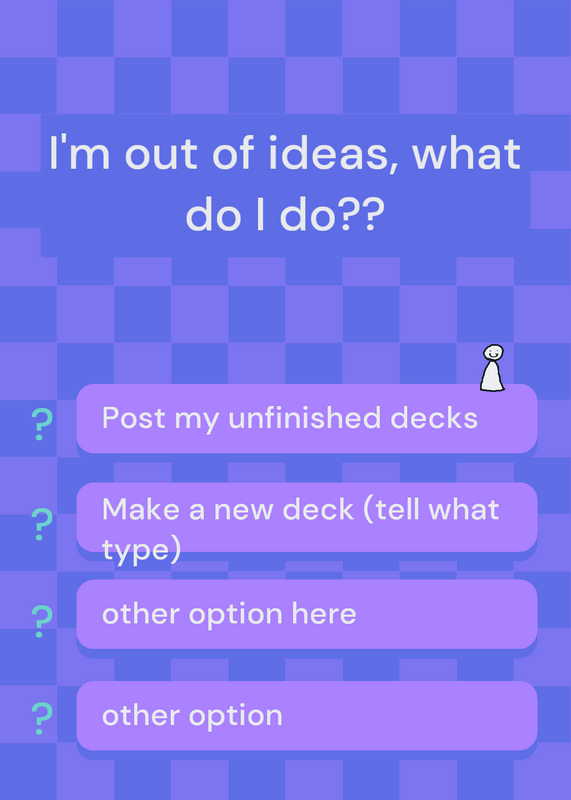This screenshot has height=800, width=571.
Task: Choose Make a new deck option
Action: pos(307,517)
